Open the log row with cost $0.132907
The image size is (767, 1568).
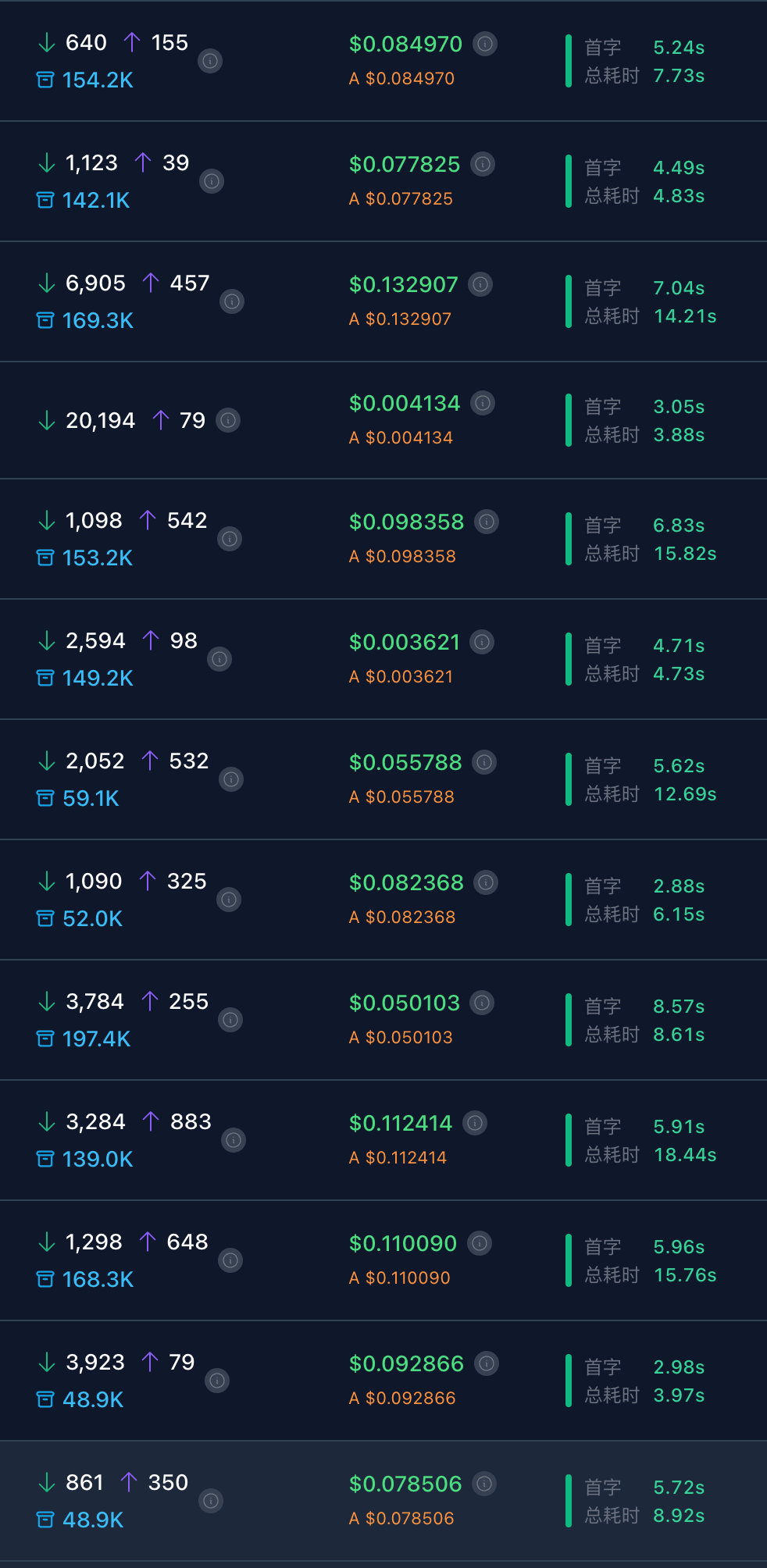383,301
